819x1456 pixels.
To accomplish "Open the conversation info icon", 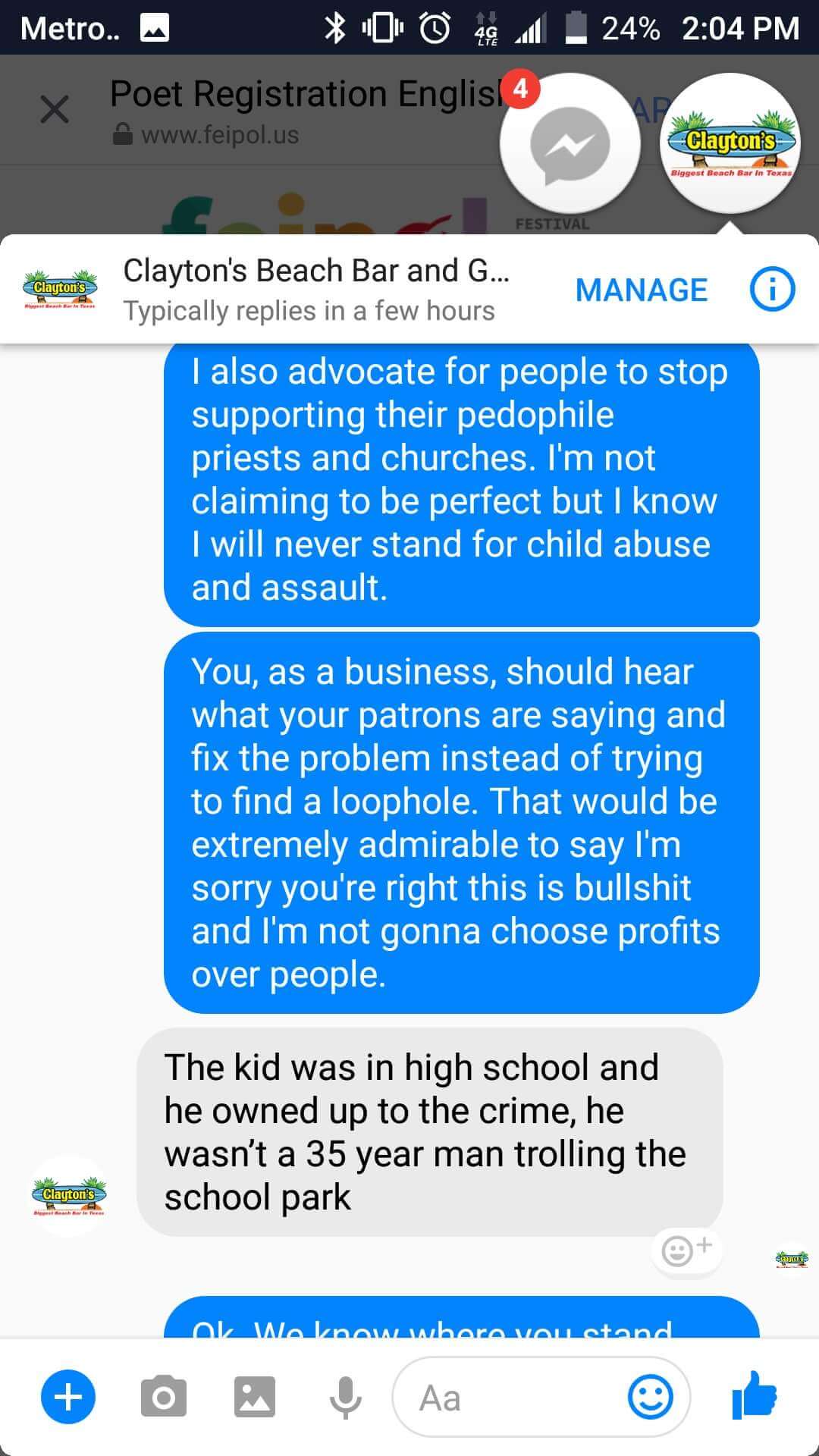I will click(772, 290).
